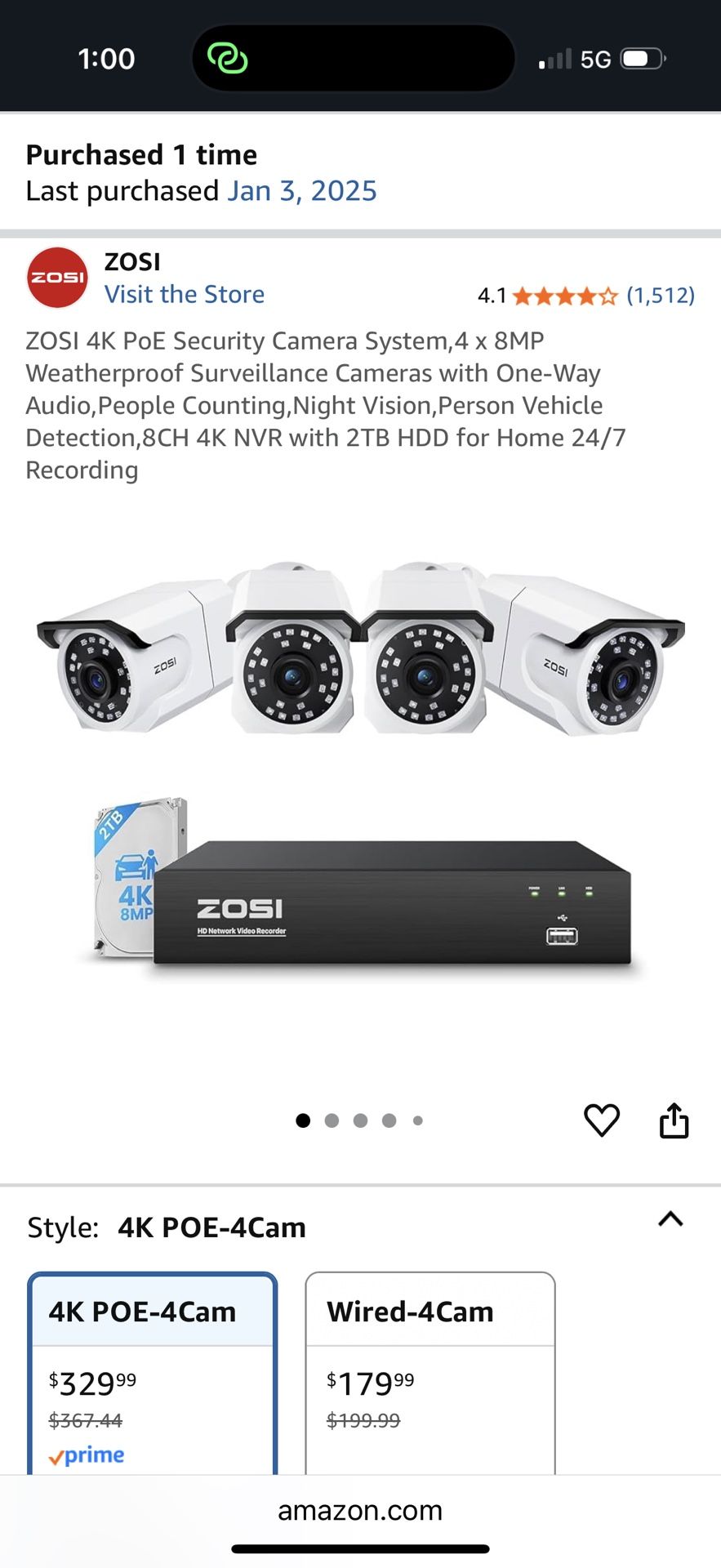Click the ZOSI brand logo icon
Image resolution: width=721 pixels, height=1568 pixels.
56,277
